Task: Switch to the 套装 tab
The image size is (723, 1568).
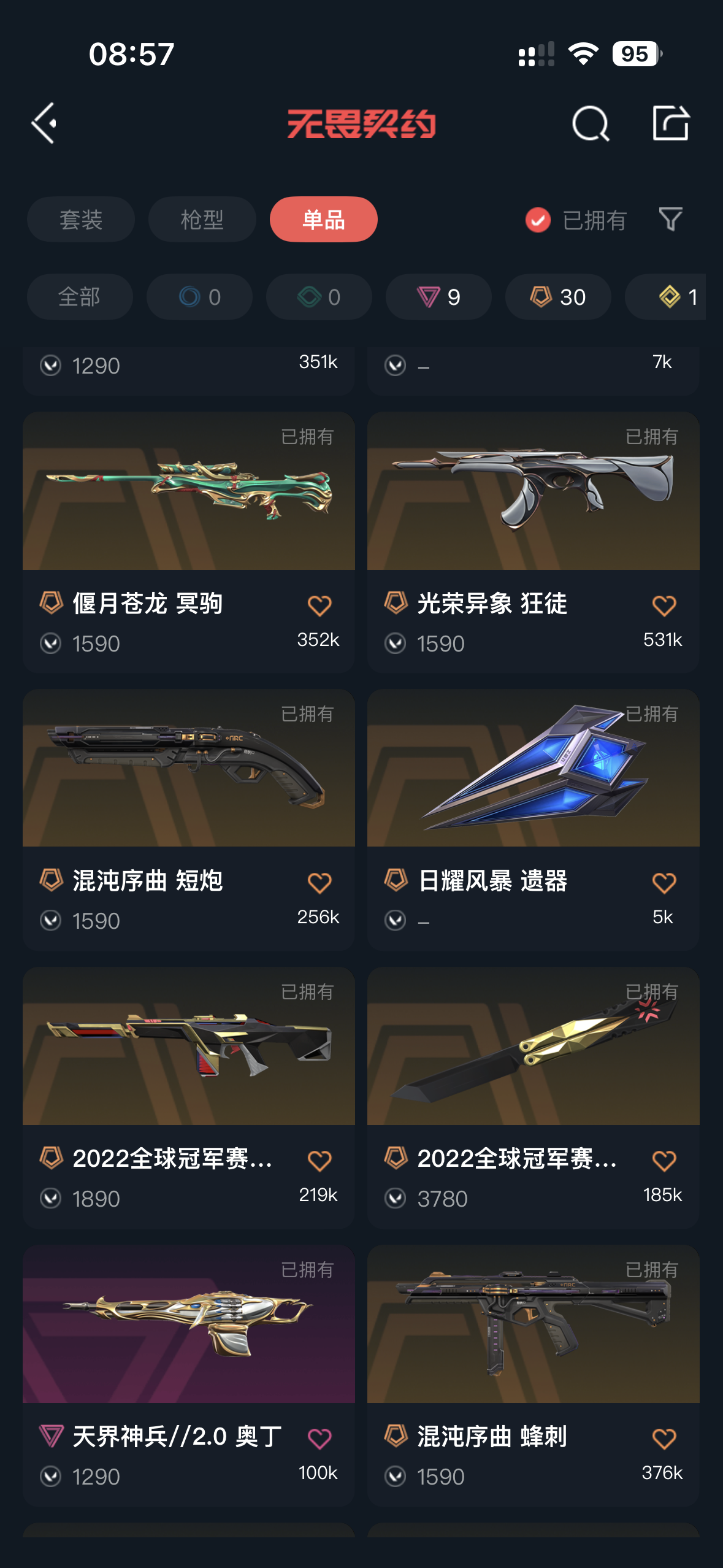Action: point(81,220)
